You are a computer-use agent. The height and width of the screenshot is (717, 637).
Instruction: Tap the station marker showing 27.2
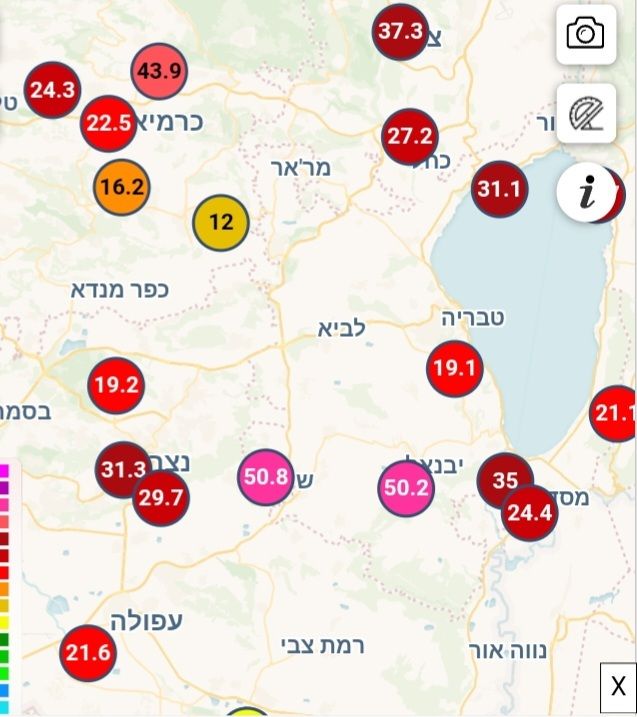point(410,137)
